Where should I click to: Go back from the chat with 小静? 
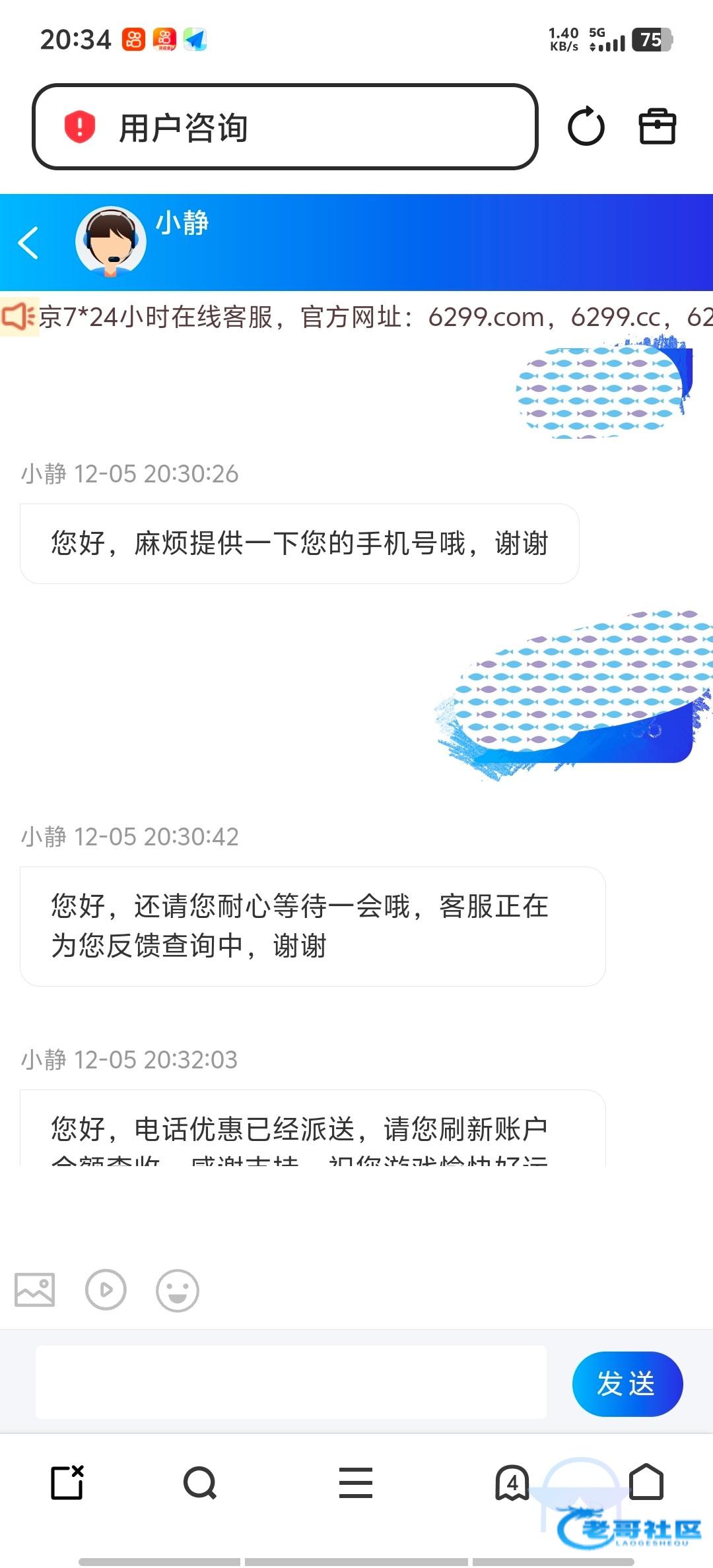point(28,242)
